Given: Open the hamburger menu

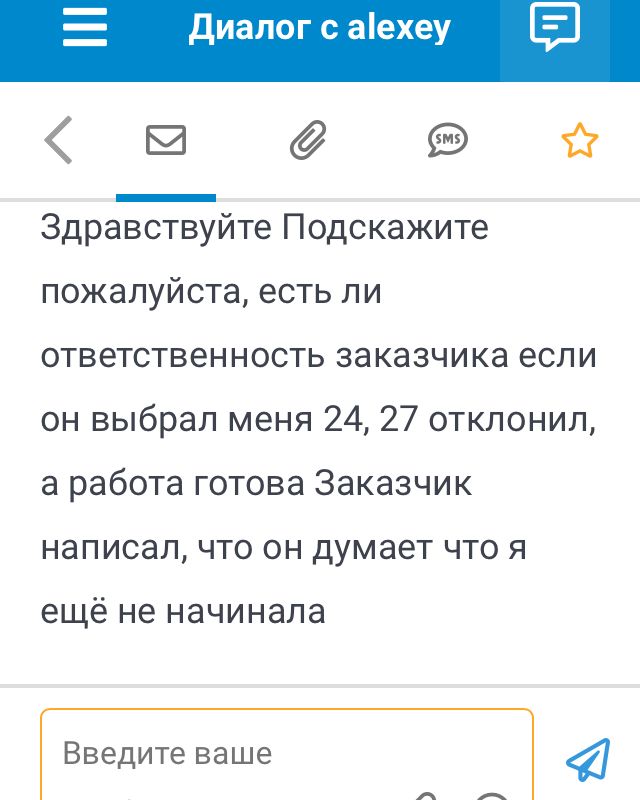Looking at the screenshot, I should pyautogui.click(x=85, y=29).
